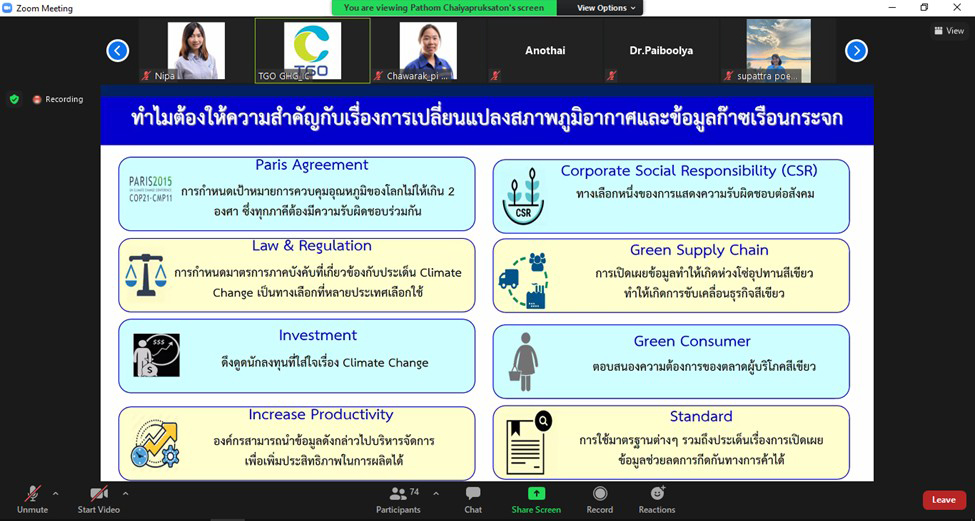Open the encryption shield info icon
Image resolution: width=975 pixels, height=521 pixels.
tap(14, 99)
